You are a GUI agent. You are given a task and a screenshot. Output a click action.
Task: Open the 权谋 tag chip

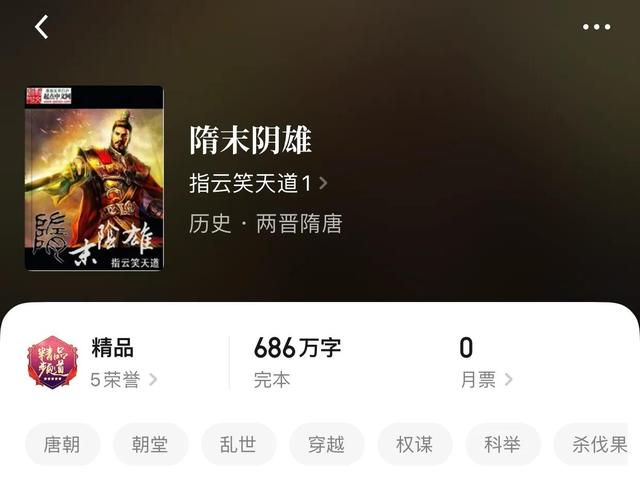[414, 445]
